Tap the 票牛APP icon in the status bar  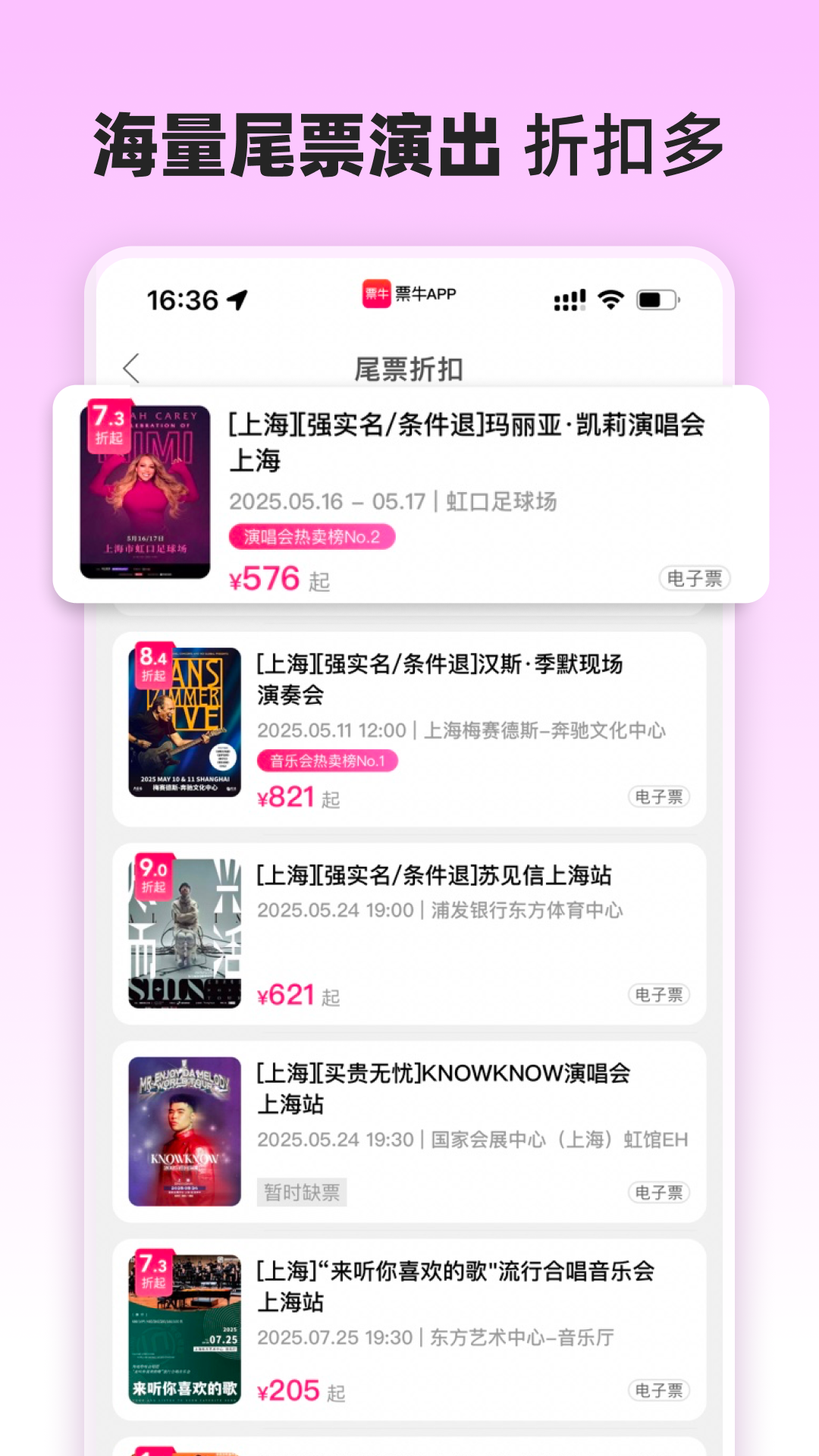pos(376,293)
